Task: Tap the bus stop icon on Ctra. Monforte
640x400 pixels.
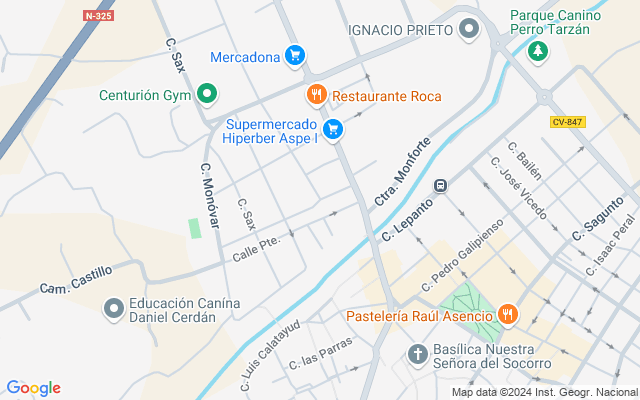Action: (440, 186)
